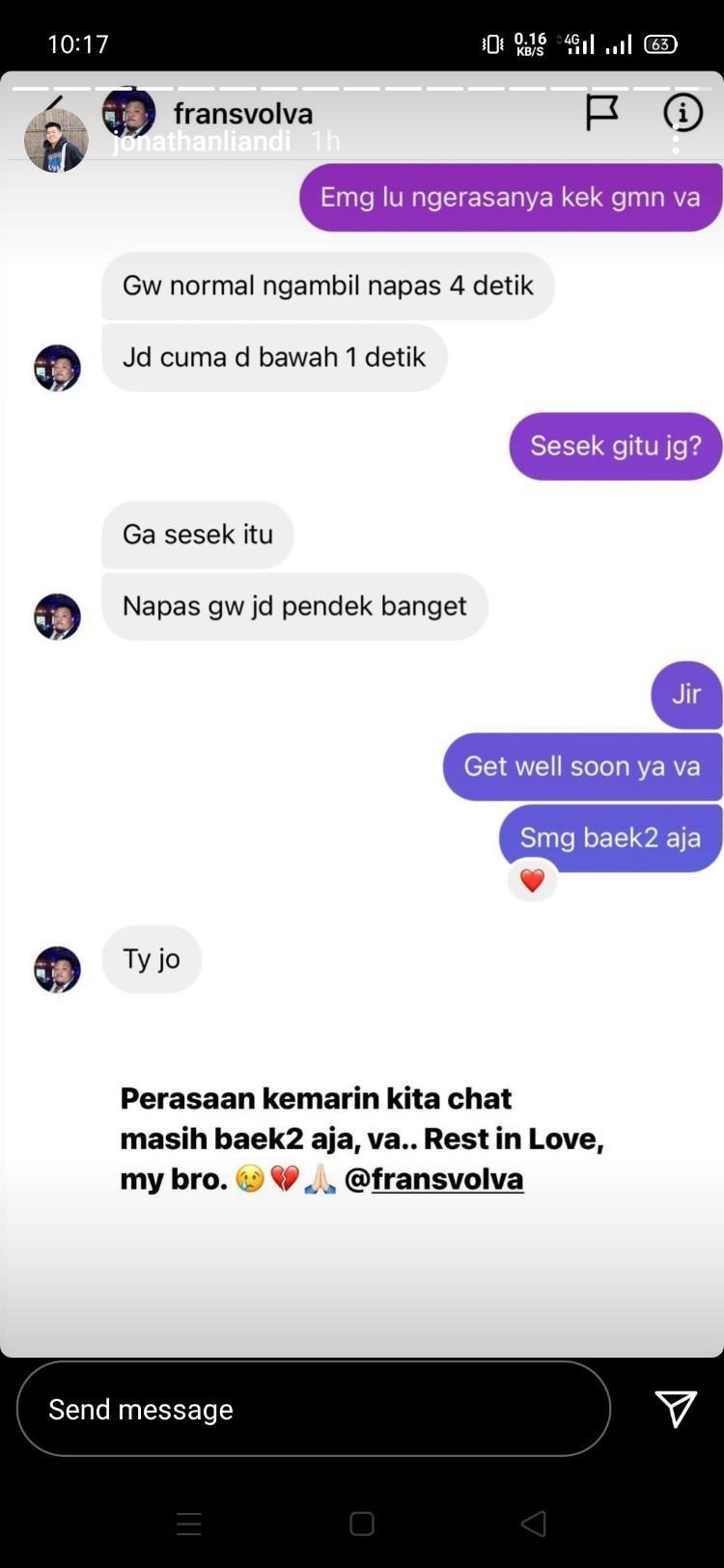The image size is (724, 1568).
Task: Focus the Send message field
Action: click(x=313, y=1409)
